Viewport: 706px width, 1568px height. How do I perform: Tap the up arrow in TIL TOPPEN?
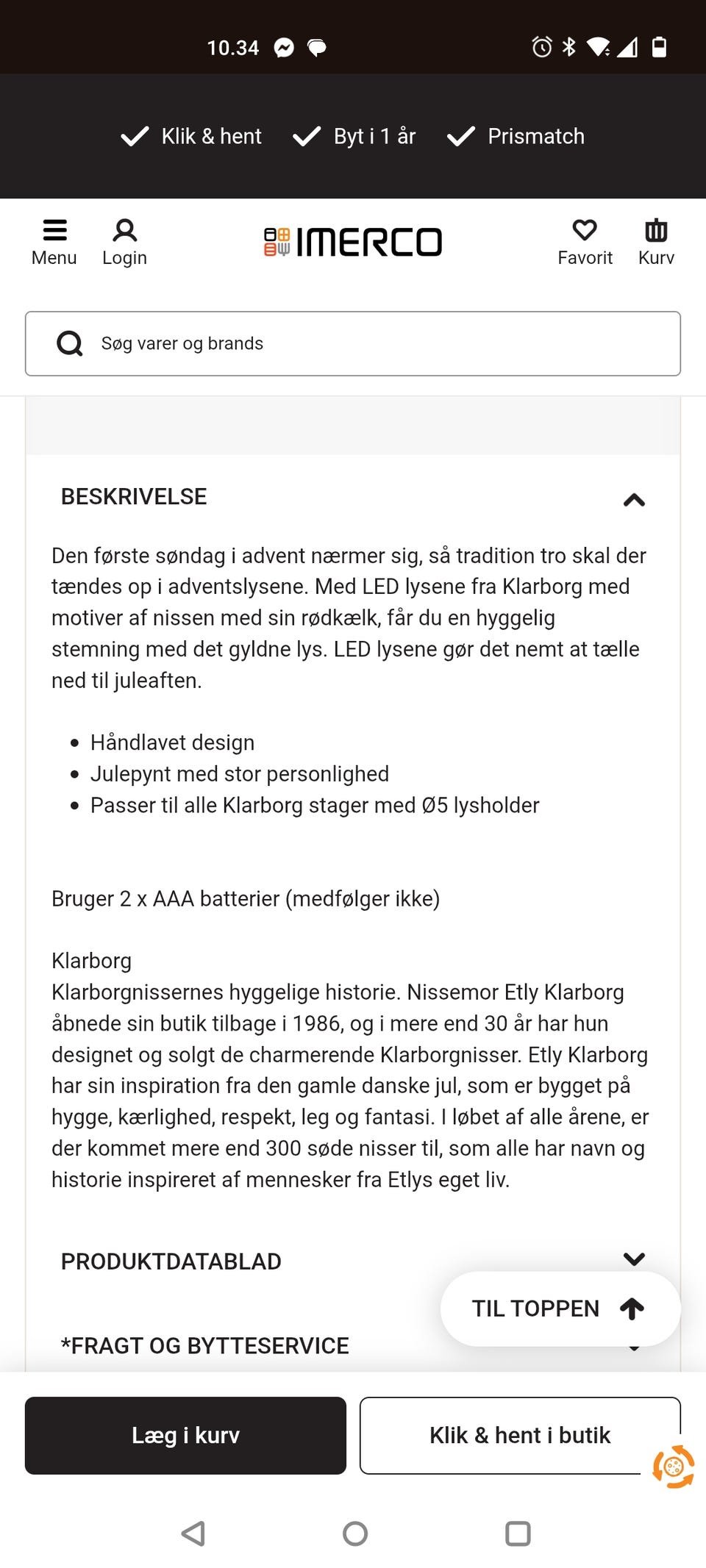tap(632, 1308)
